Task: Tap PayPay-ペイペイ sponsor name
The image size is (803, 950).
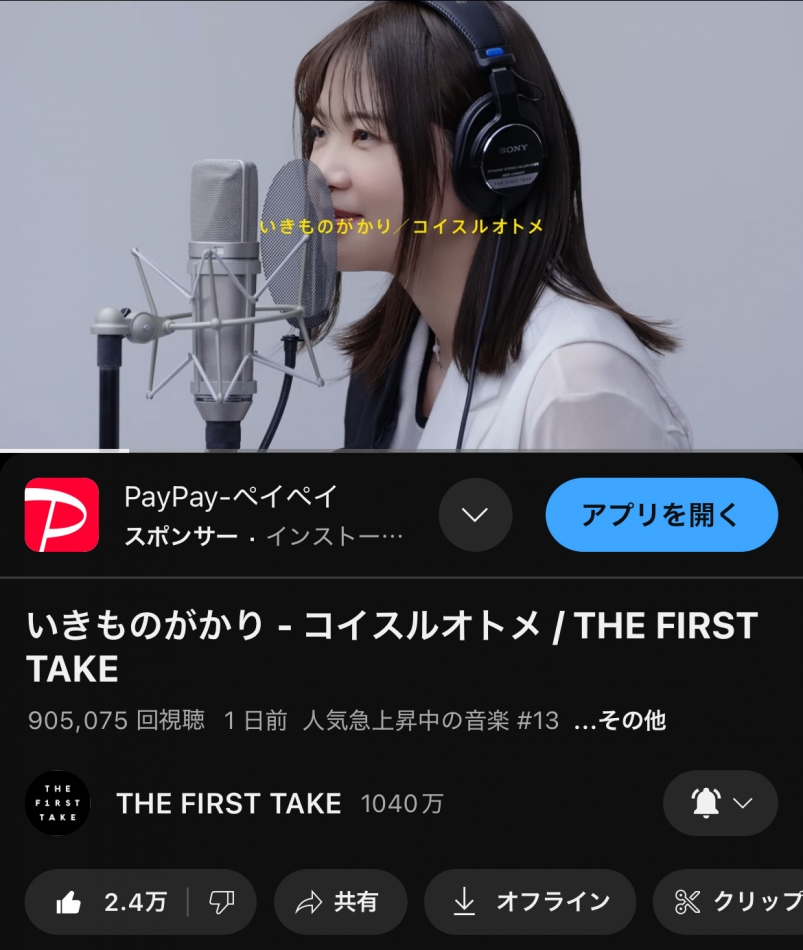Action: [x=231, y=497]
